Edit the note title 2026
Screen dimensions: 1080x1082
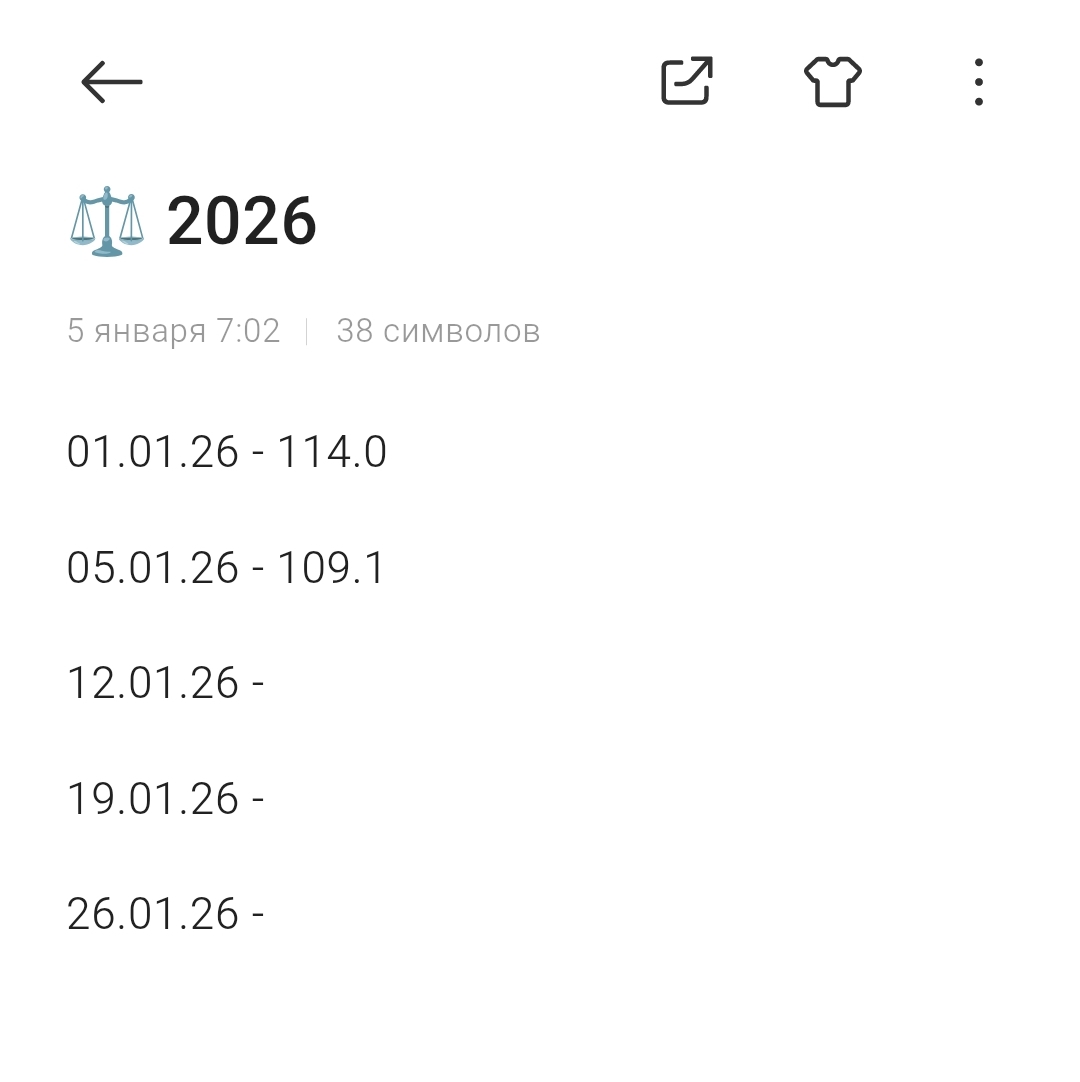pos(241,221)
